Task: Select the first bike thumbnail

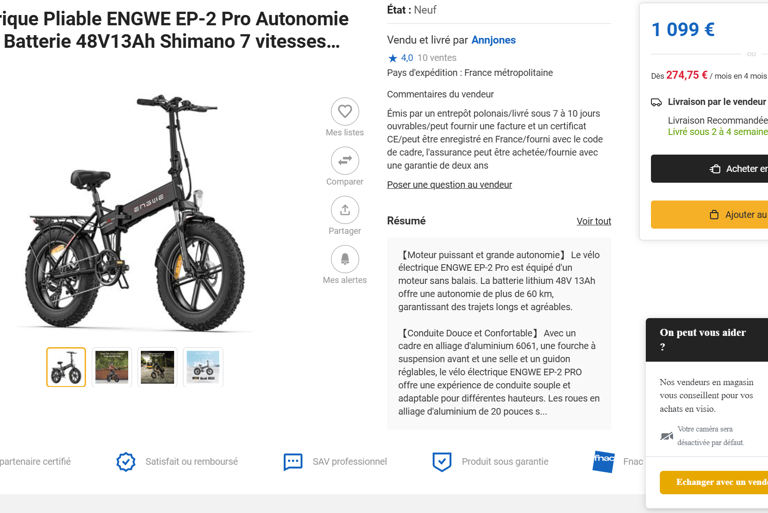Action: pos(66,367)
